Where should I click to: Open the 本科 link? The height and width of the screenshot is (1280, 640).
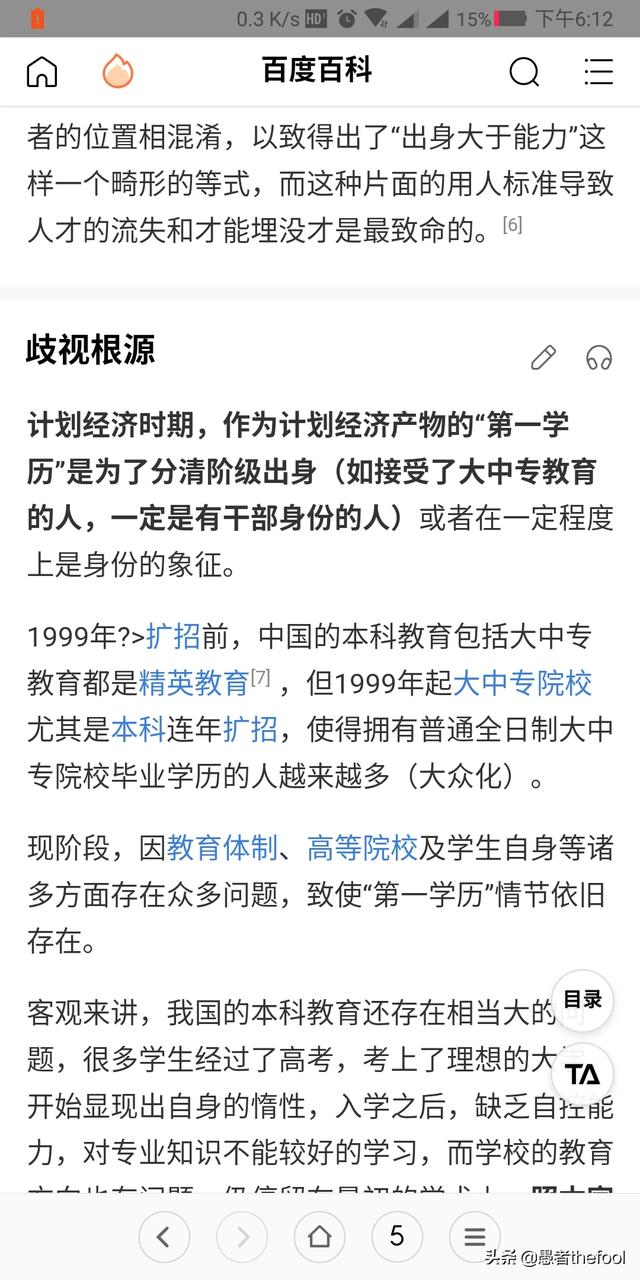click(x=138, y=729)
